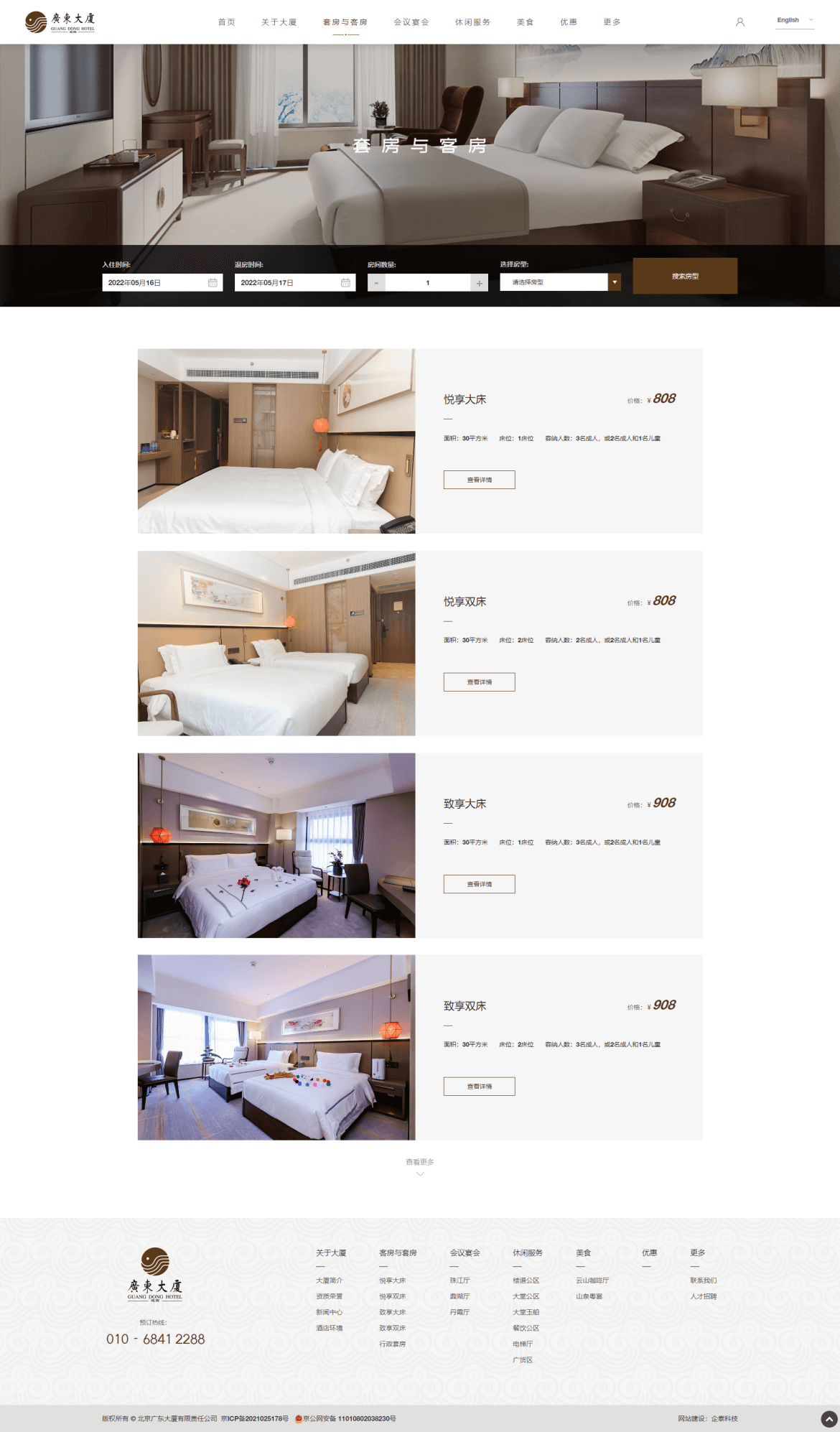Pick the check-in date 2022年05月16日
Screen dimensions: 840x1432
162,283
